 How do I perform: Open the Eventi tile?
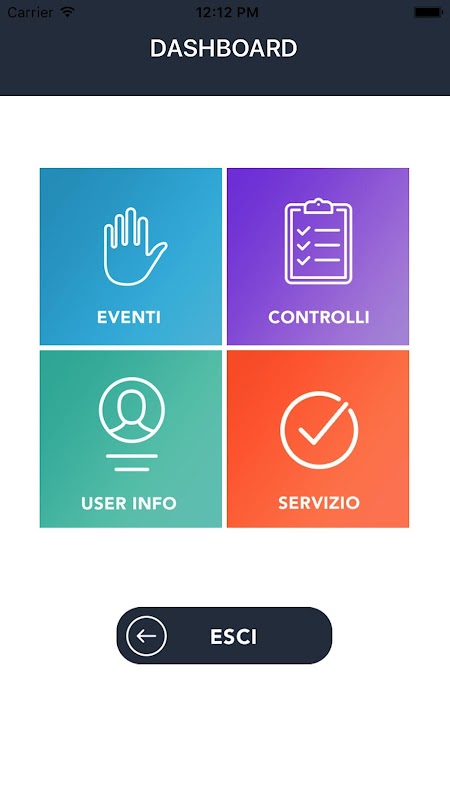[x=131, y=256]
